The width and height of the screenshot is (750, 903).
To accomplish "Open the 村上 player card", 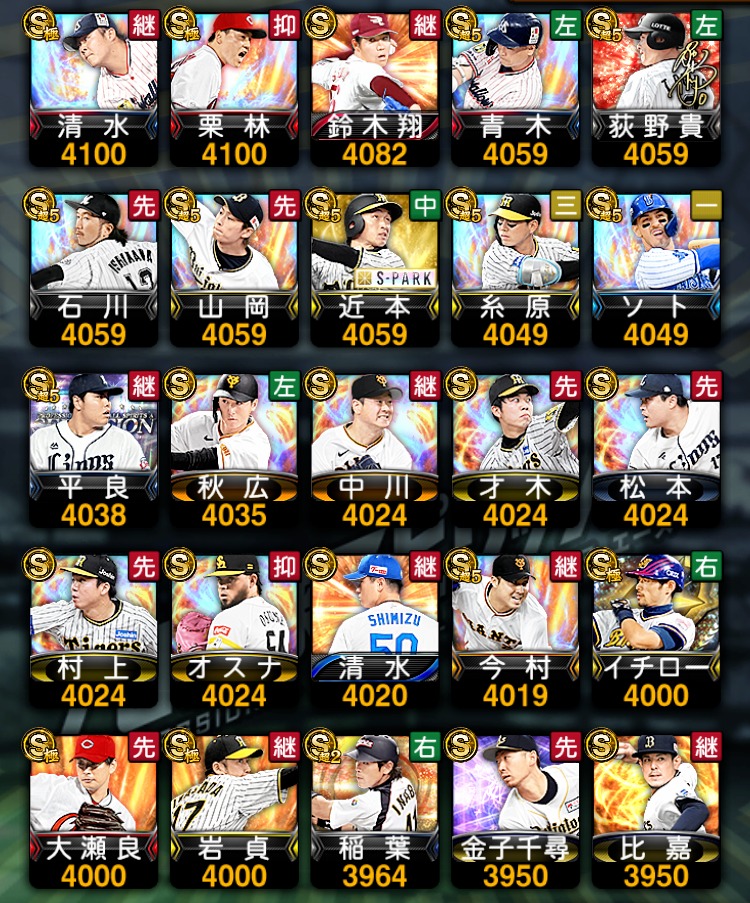I will coord(93,627).
